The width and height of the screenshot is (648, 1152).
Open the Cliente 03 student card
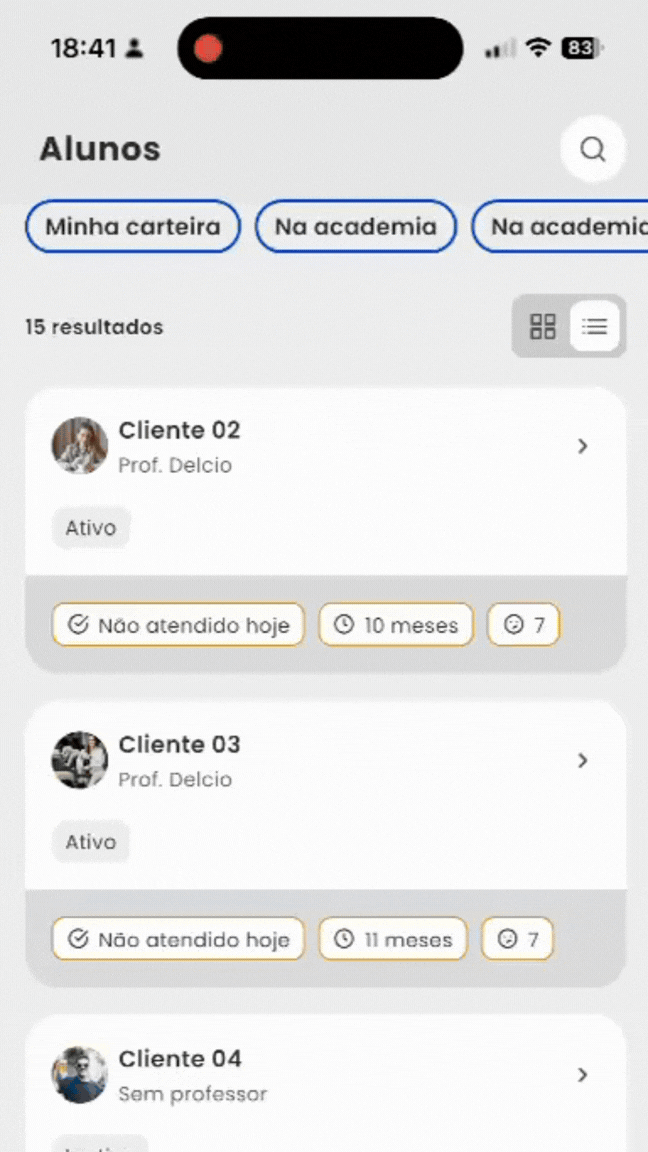coord(325,761)
